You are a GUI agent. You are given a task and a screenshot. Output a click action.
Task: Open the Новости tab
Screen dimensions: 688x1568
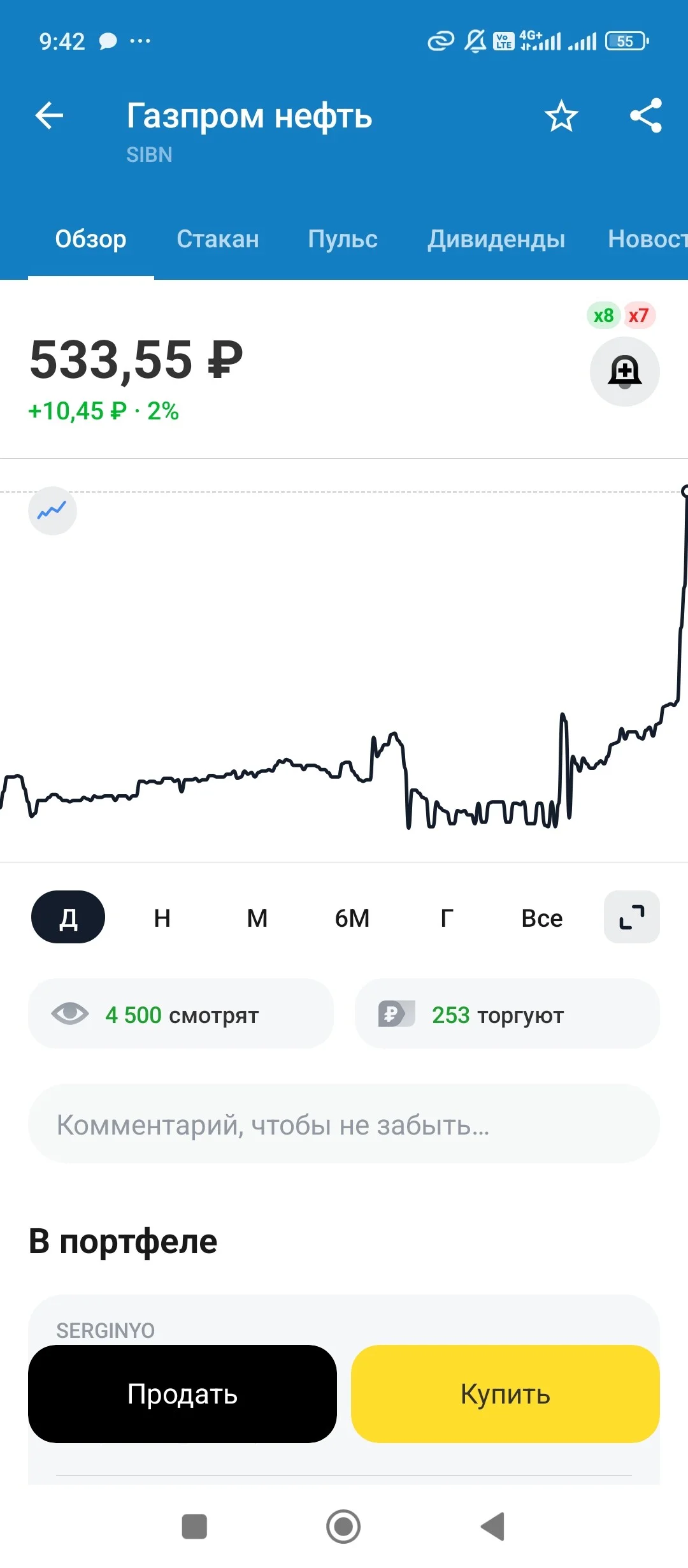pyautogui.click(x=647, y=239)
